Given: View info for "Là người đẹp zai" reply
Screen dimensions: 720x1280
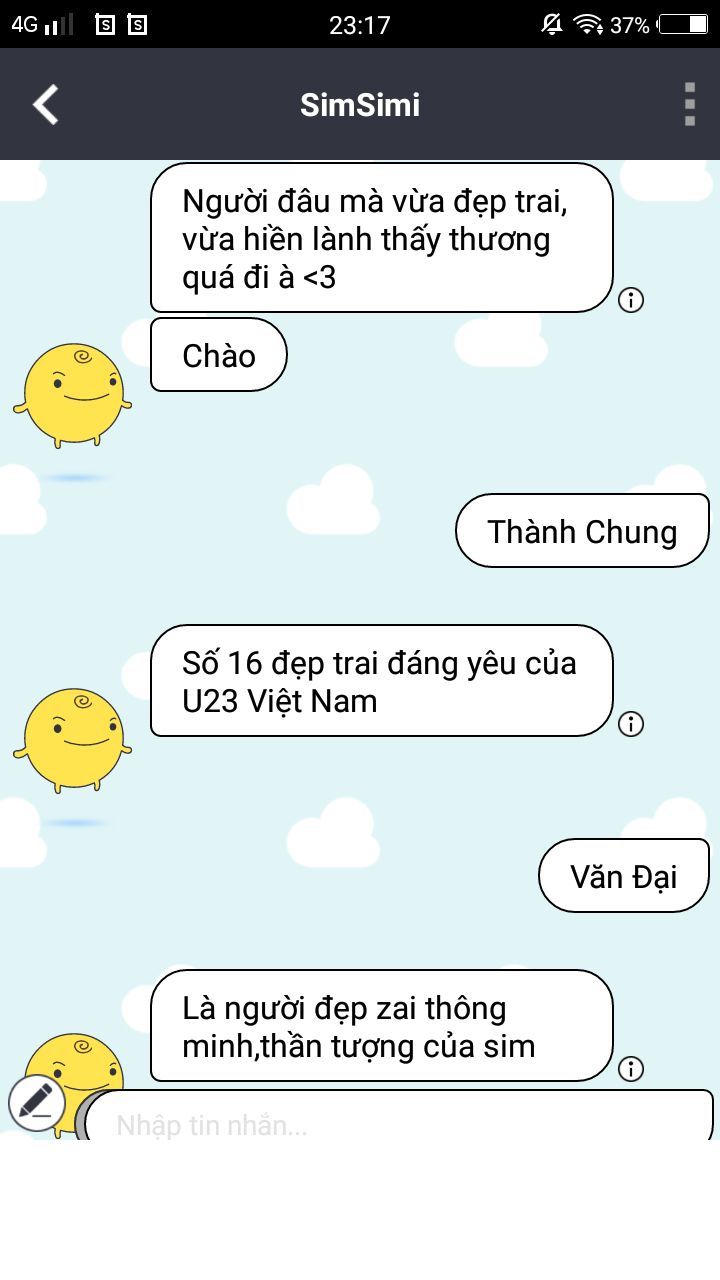Looking at the screenshot, I should click(631, 1068).
